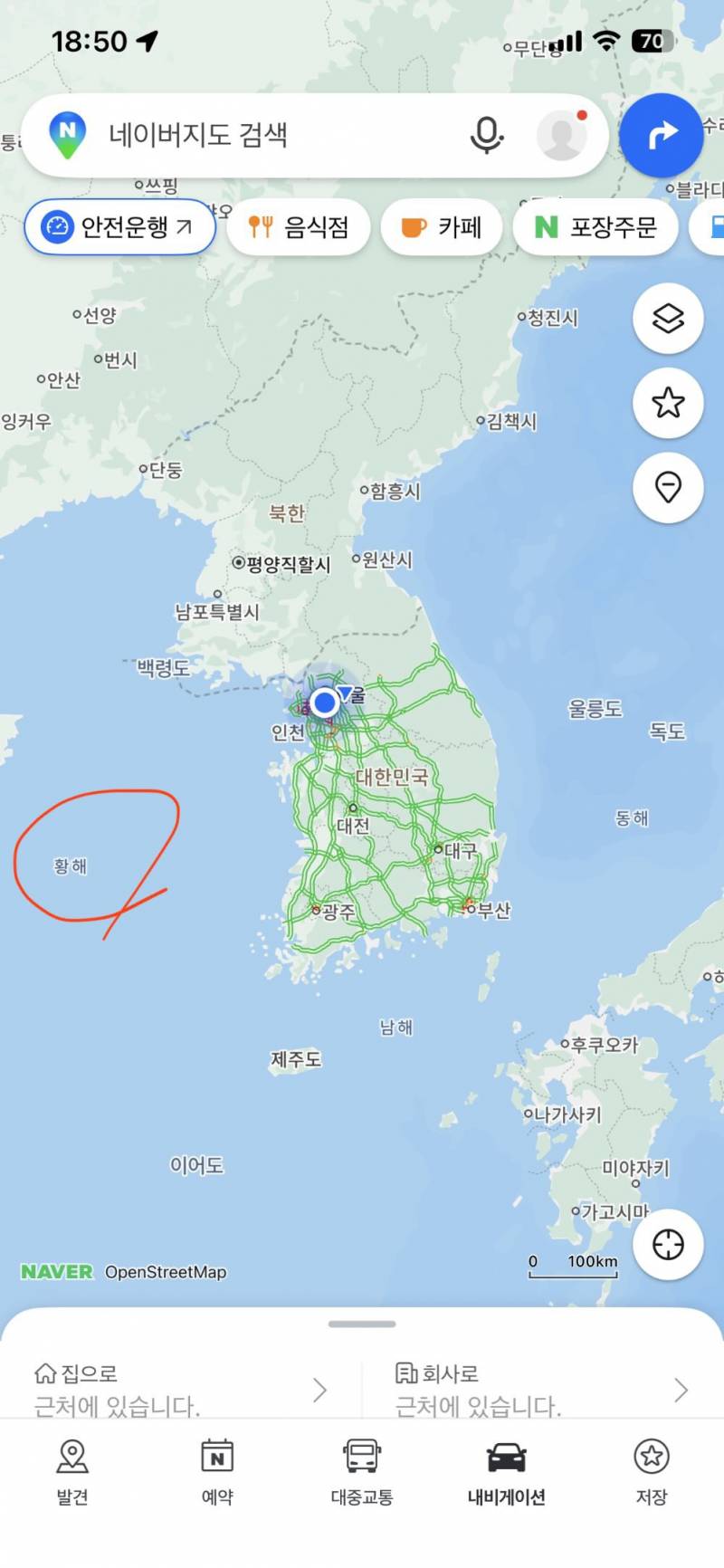Enable the 카페 cafe filter
Viewport: 724px width, 1568px height.
pyautogui.click(x=442, y=227)
